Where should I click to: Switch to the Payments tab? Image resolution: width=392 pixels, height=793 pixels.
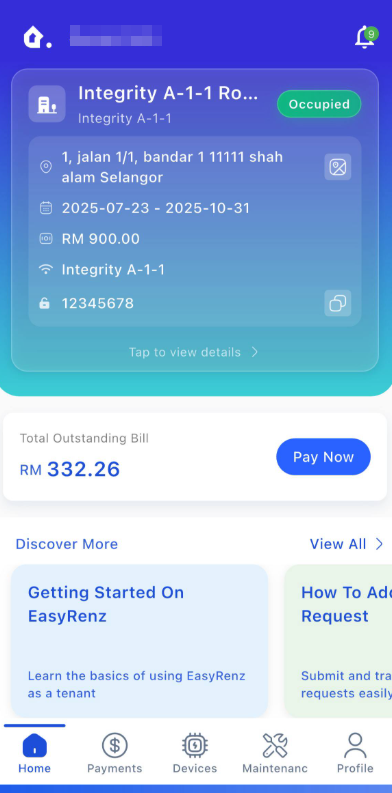[115, 754]
